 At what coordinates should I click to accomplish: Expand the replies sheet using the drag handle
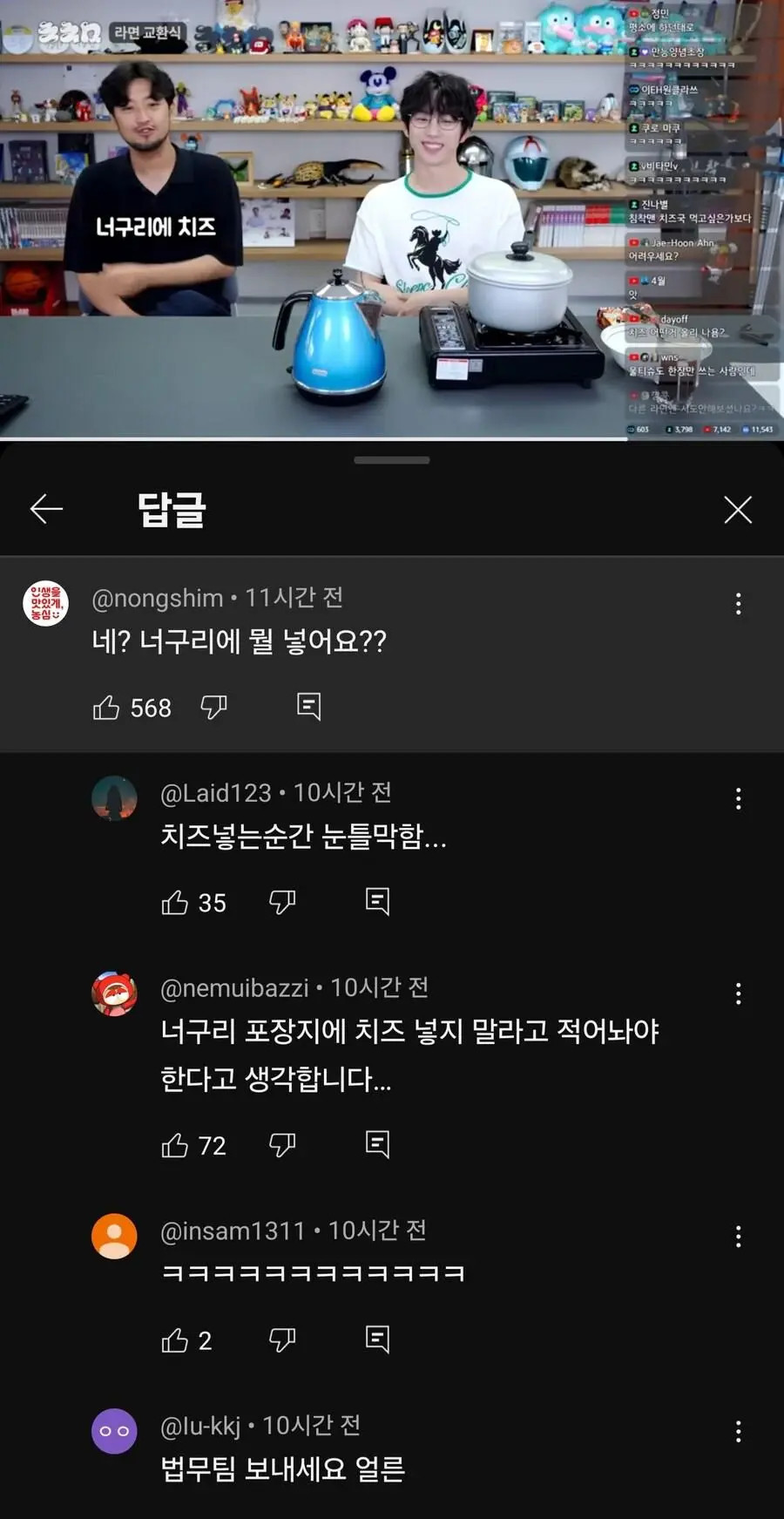(392, 458)
